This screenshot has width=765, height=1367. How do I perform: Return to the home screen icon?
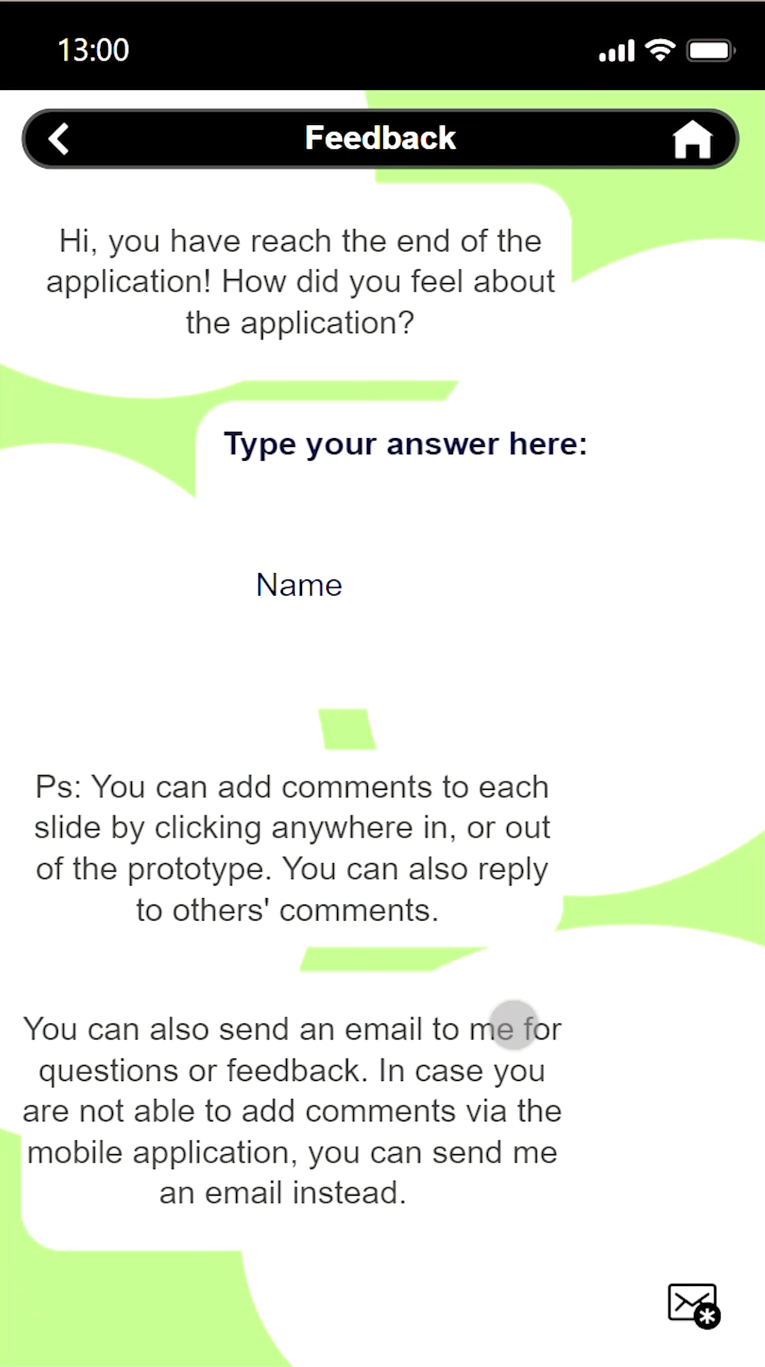tap(692, 140)
